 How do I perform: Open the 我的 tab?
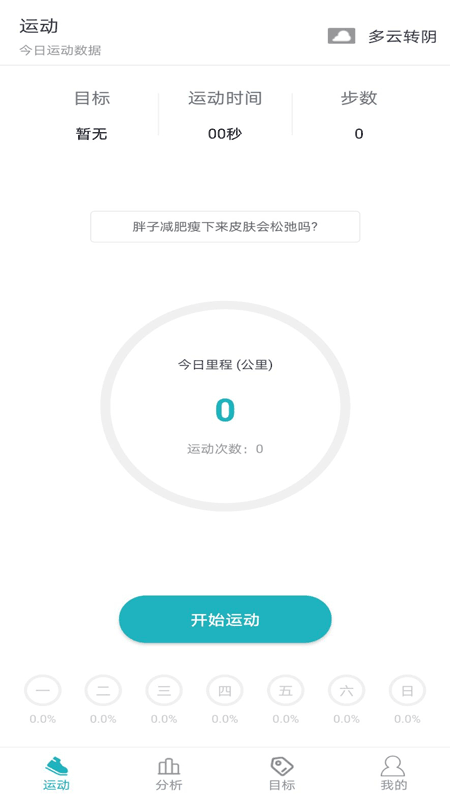click(393, 773)
